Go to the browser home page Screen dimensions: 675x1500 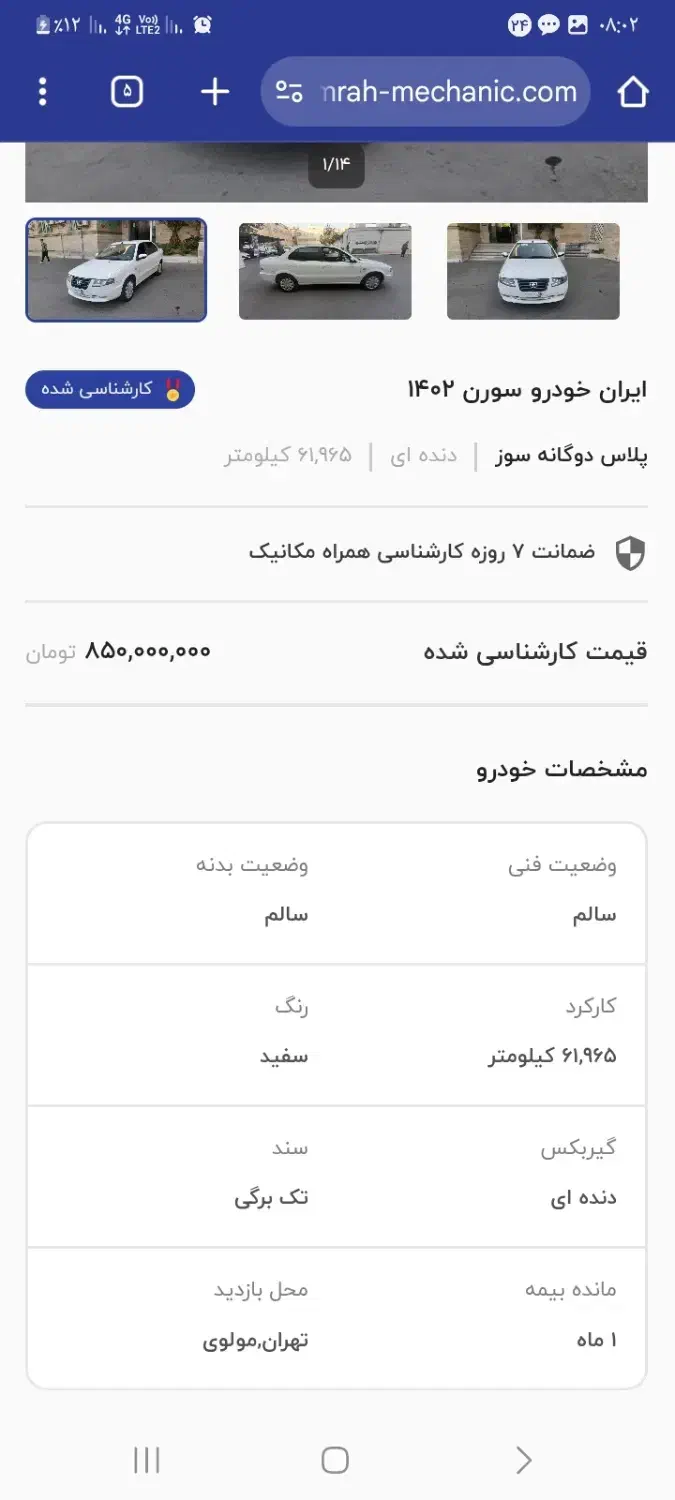coord(632,92)
